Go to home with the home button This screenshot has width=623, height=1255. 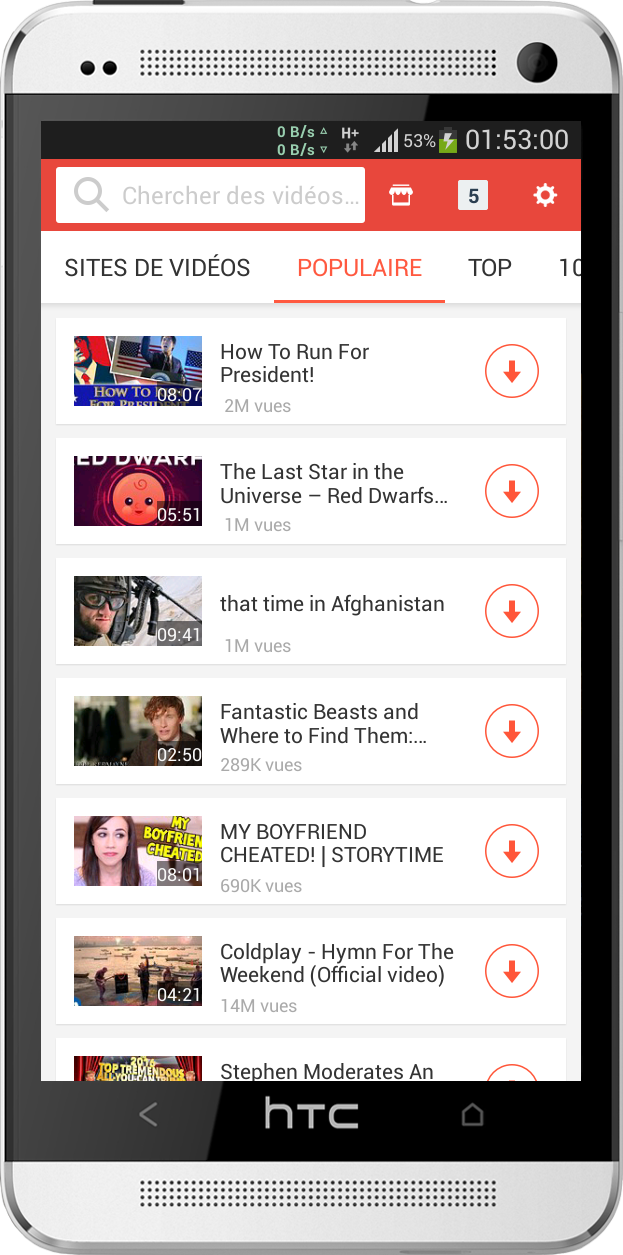pos(473,1114)
